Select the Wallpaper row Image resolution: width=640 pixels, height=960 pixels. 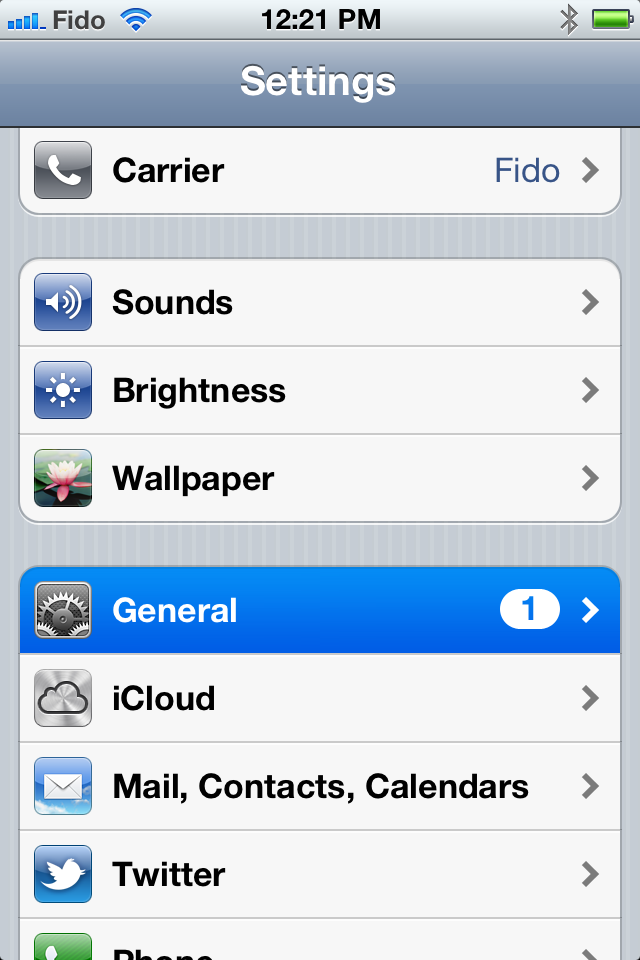(x=320, y=478)
